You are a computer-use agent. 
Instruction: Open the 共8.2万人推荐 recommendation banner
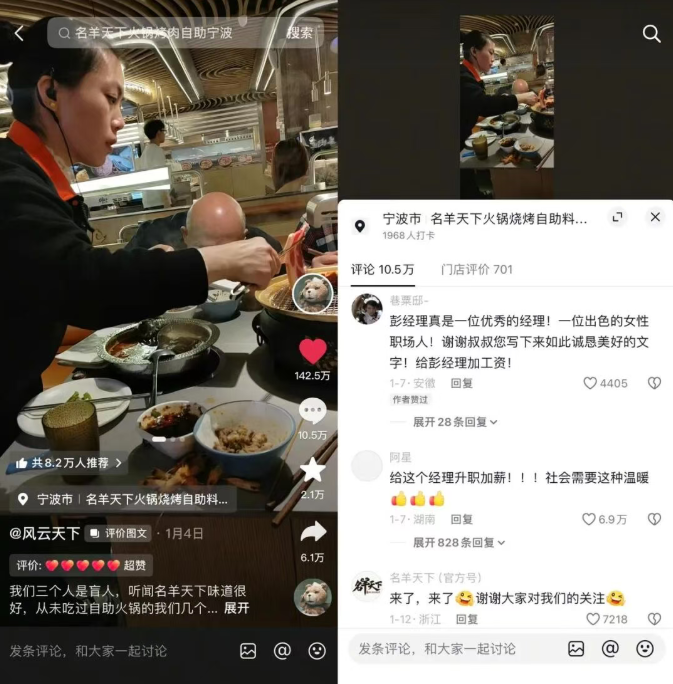(69, 463)
